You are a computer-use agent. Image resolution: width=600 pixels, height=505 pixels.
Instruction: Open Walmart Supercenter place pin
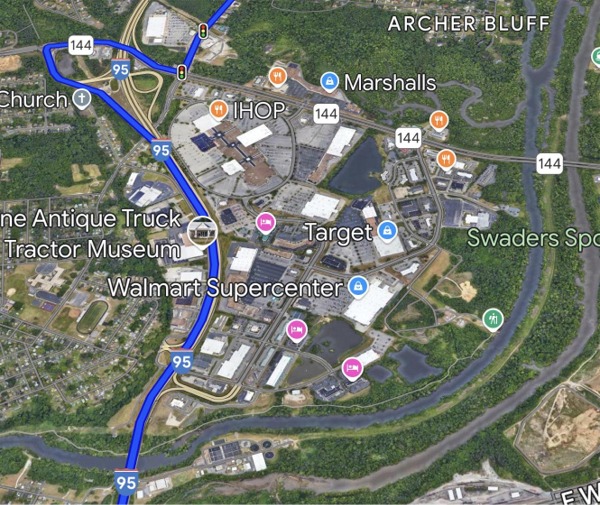357,288
